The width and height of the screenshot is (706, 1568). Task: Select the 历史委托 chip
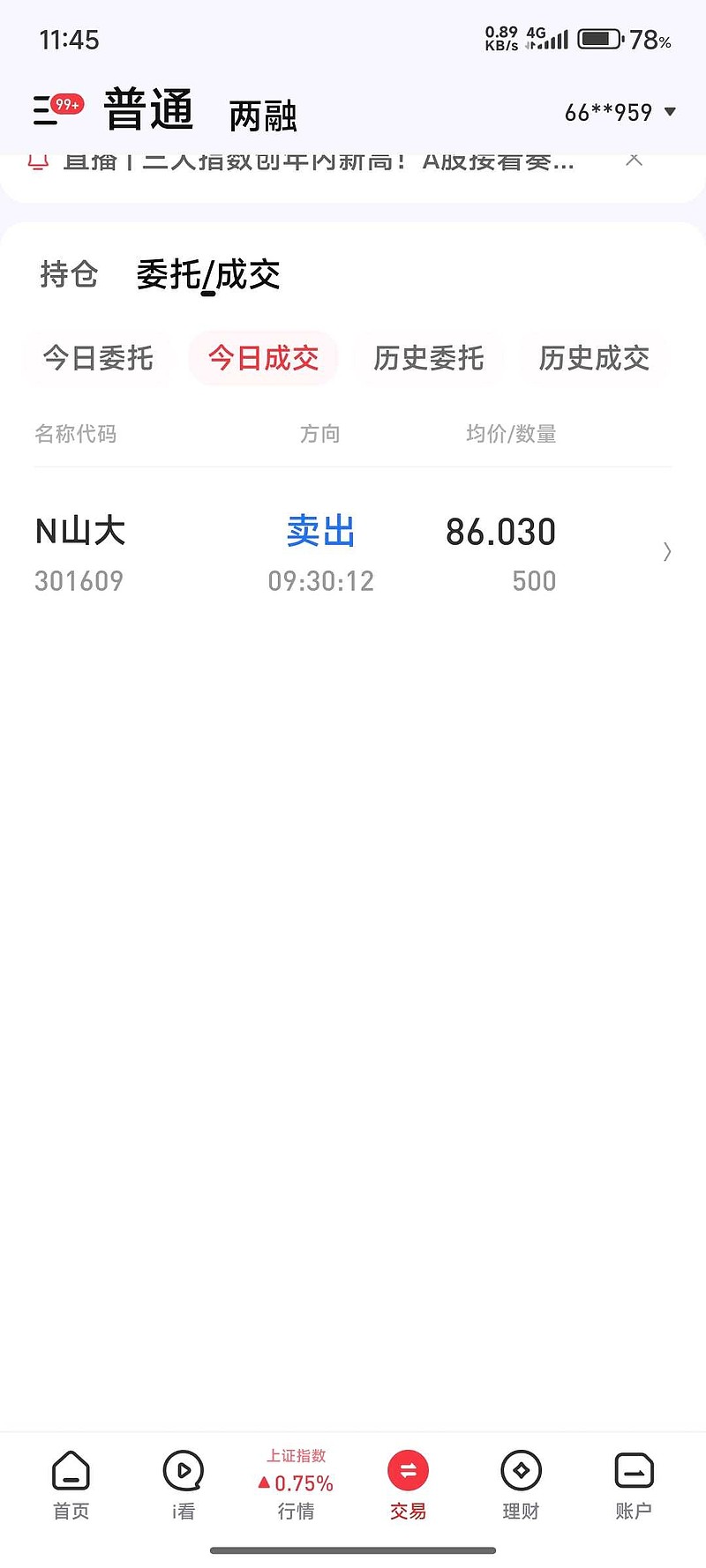click(x=428, y=358)
